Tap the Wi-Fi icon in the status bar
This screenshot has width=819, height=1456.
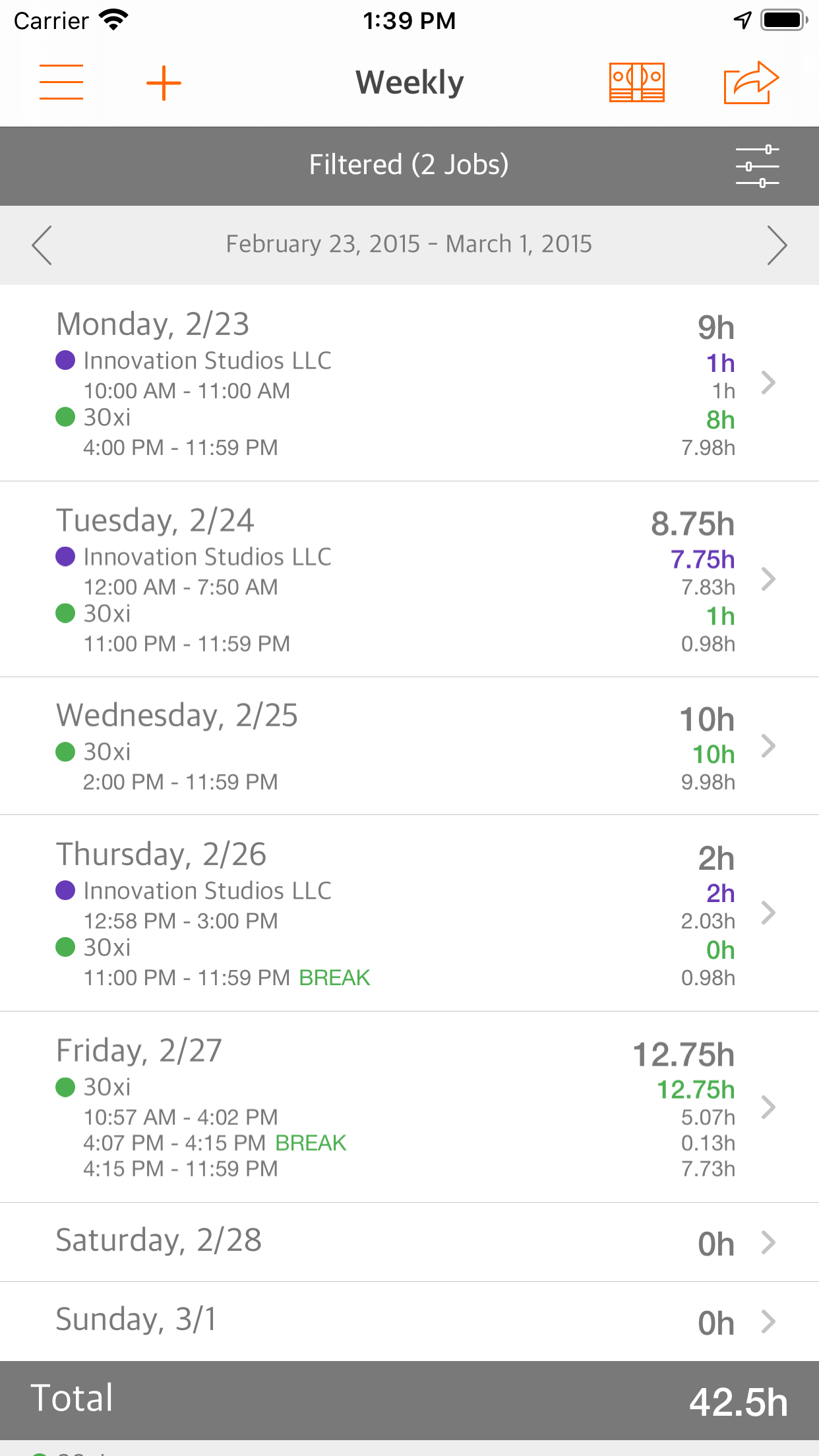pyautogui.click(x=113, y=19)
